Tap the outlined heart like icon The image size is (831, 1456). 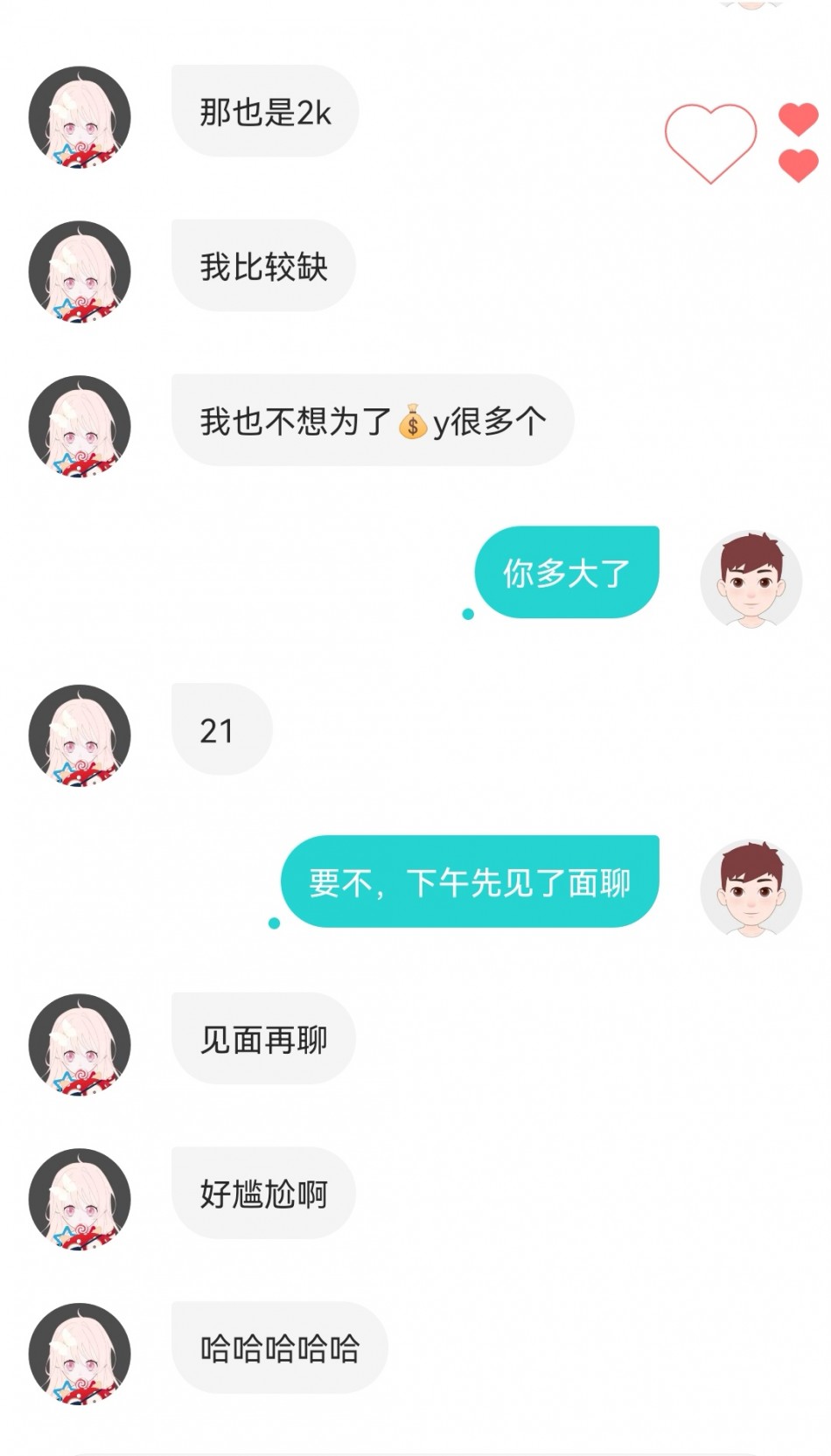tap(710, 142)
